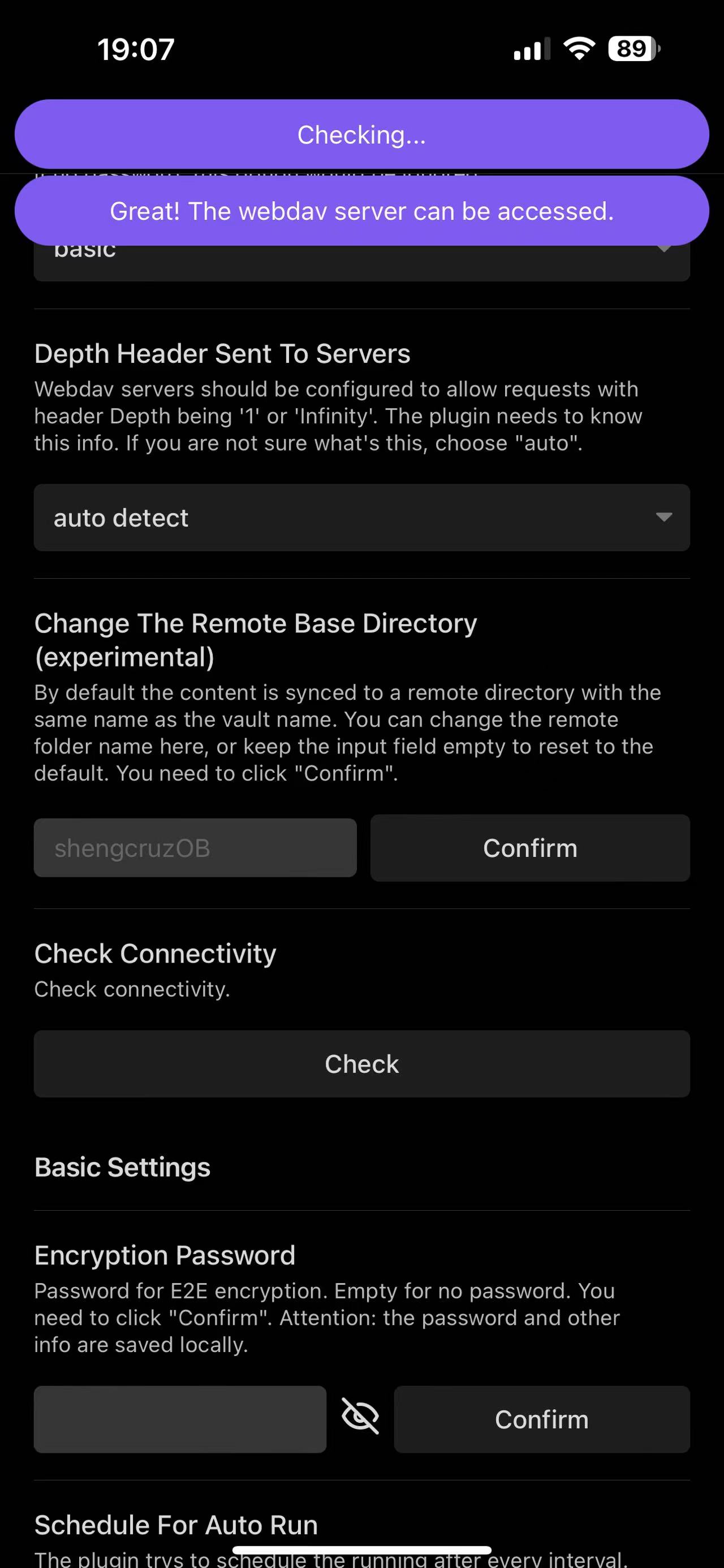
Task: Click the battery indicator showing 89
Action: [x=631, y=49]
